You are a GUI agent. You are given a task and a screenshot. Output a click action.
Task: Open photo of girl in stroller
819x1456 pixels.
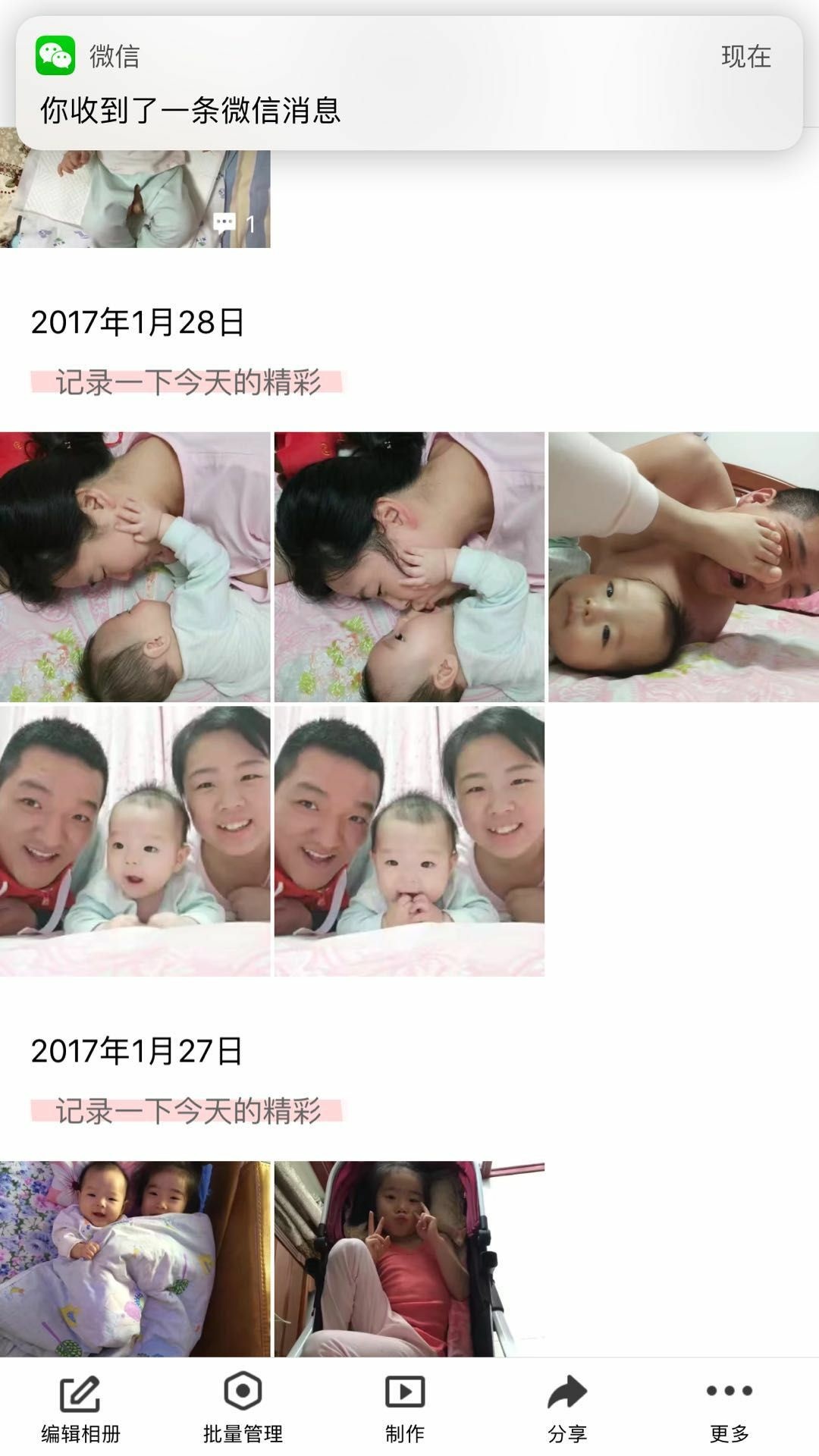(x=409, y=1259)
